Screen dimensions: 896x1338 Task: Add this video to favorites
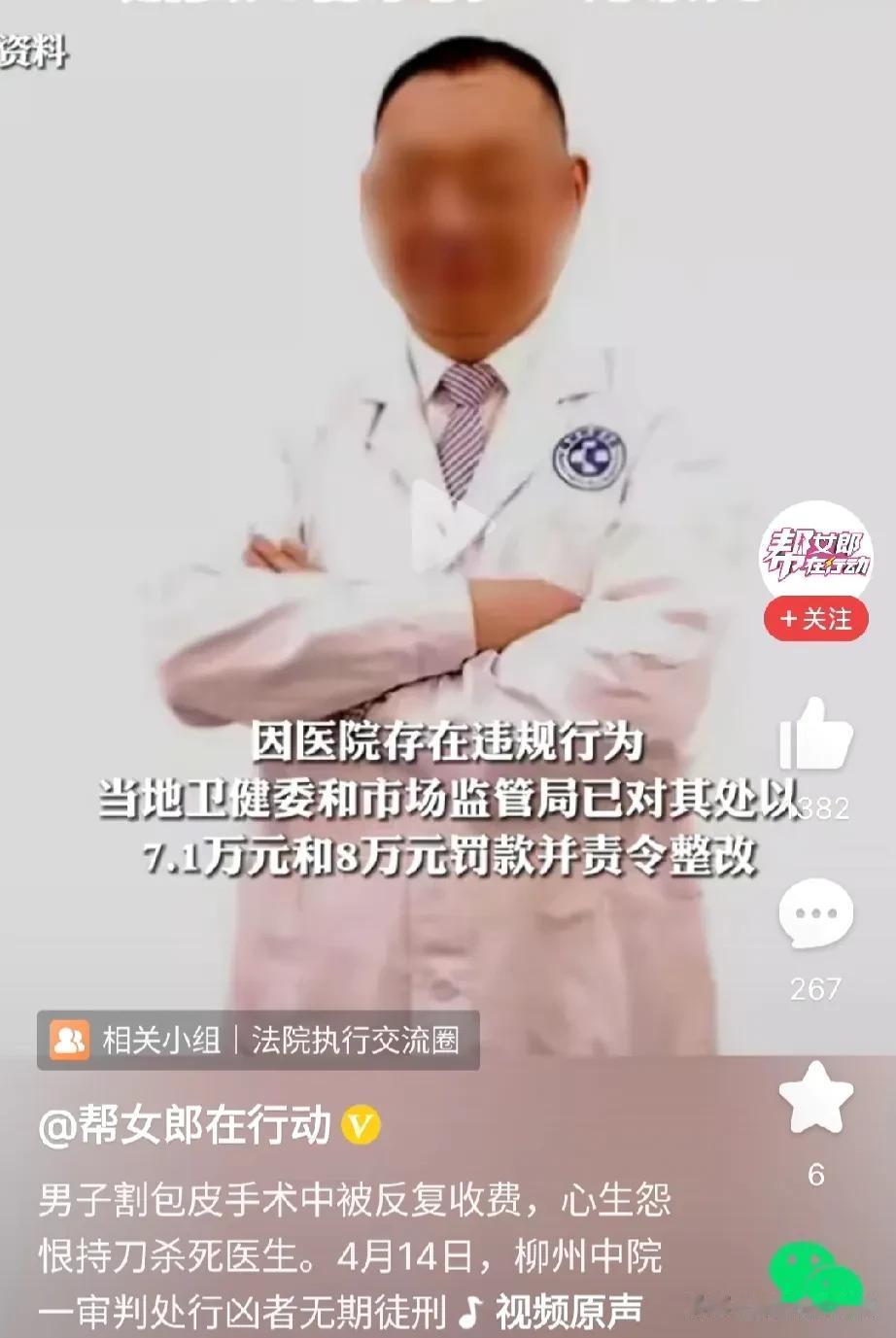click(x=815, y=1097)
